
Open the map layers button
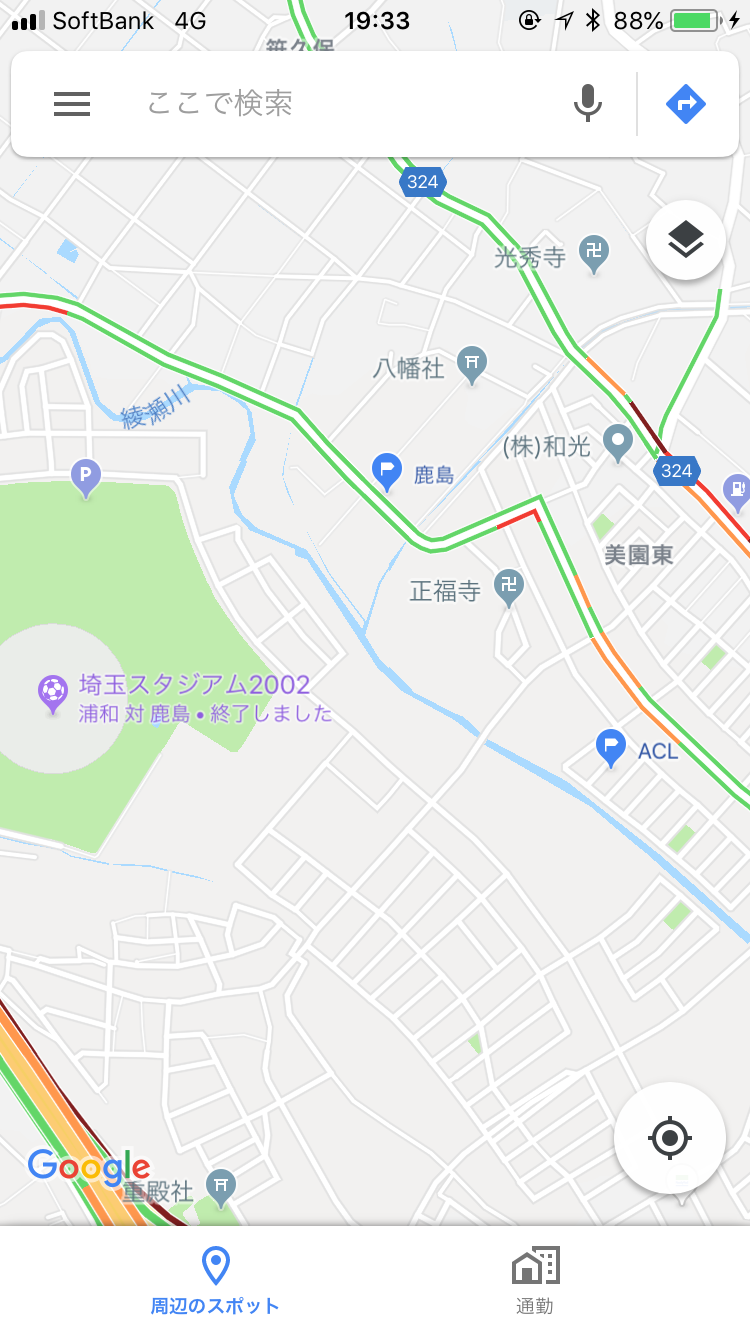(686, 240)
